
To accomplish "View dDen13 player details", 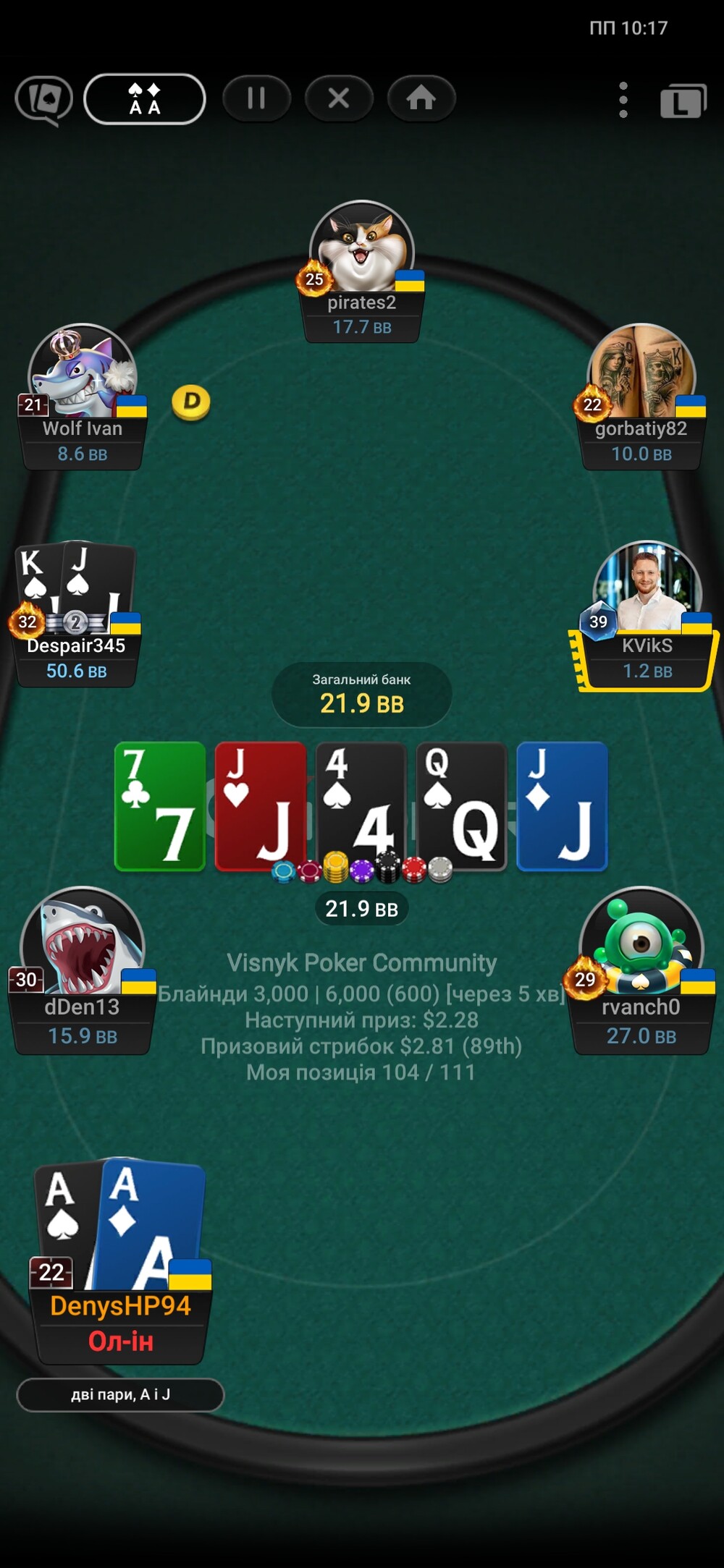I will [82, 970].
